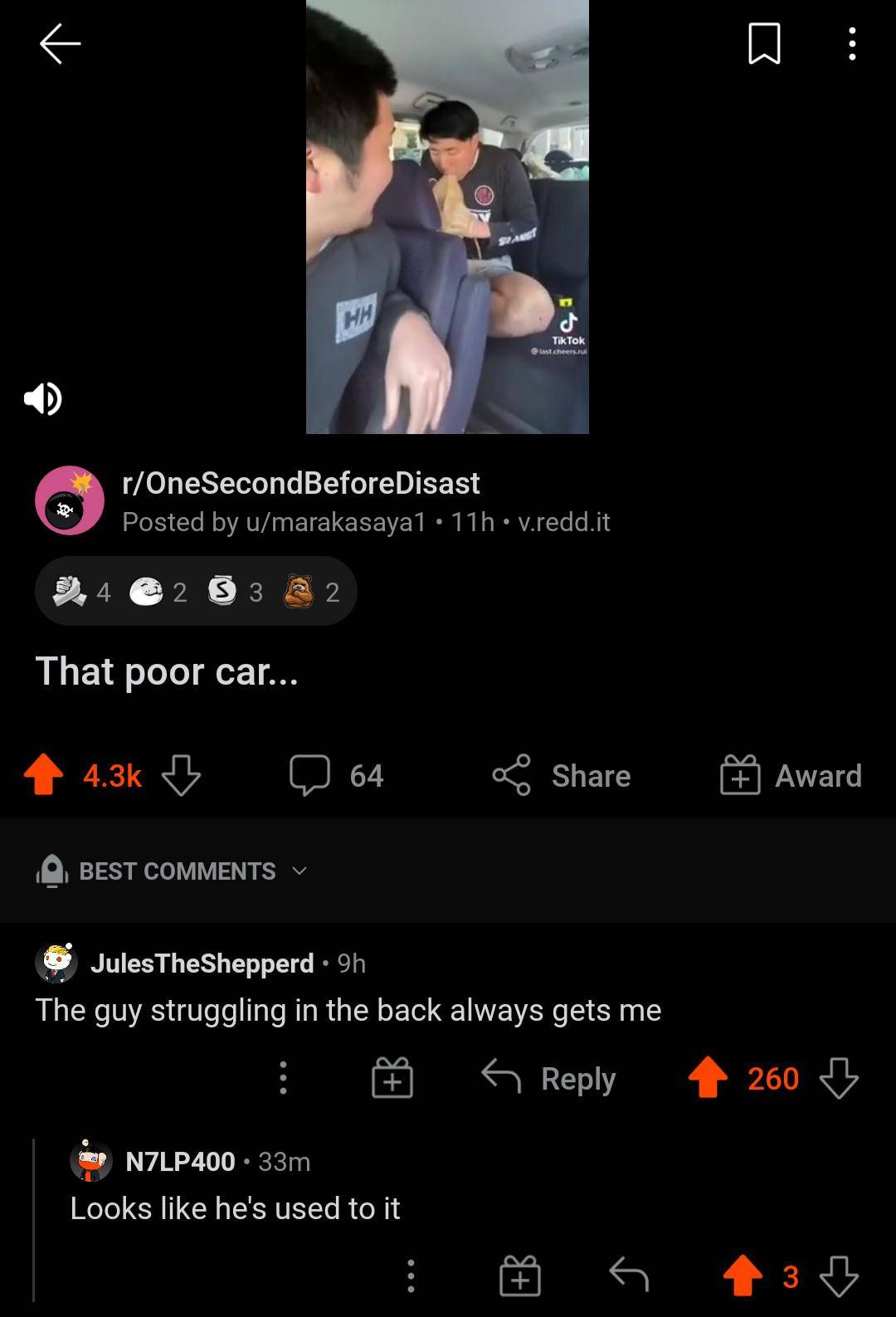Reply to N7LP400's comment

point(628,1276)
